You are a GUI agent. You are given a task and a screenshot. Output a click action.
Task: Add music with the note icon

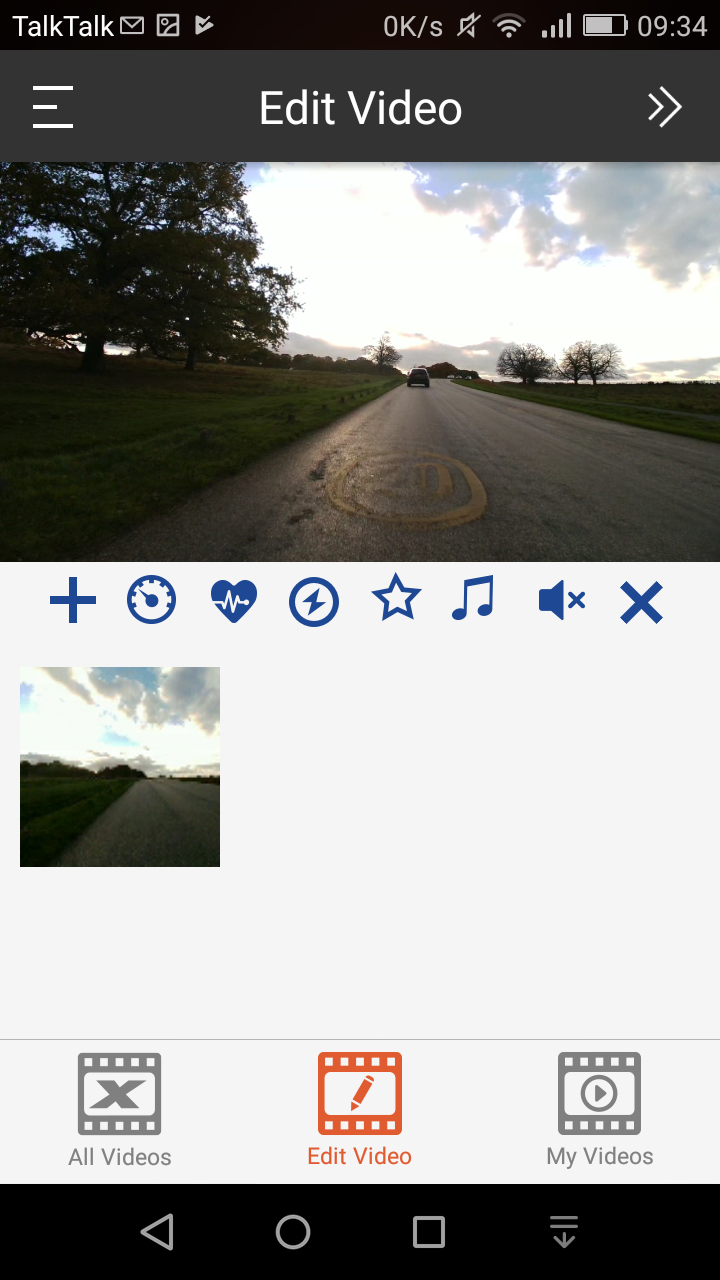pos(473,600)
